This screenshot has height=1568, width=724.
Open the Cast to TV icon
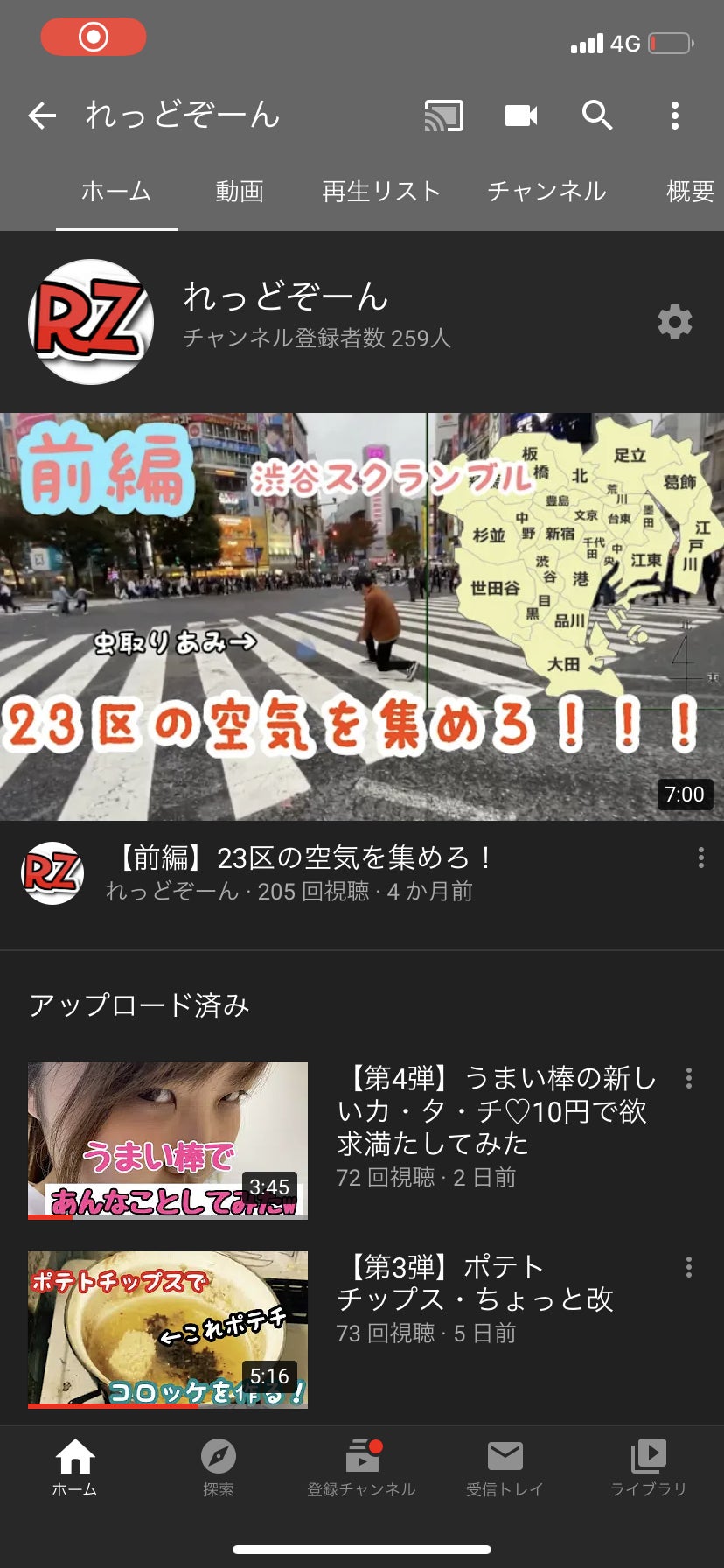[444, 115]
